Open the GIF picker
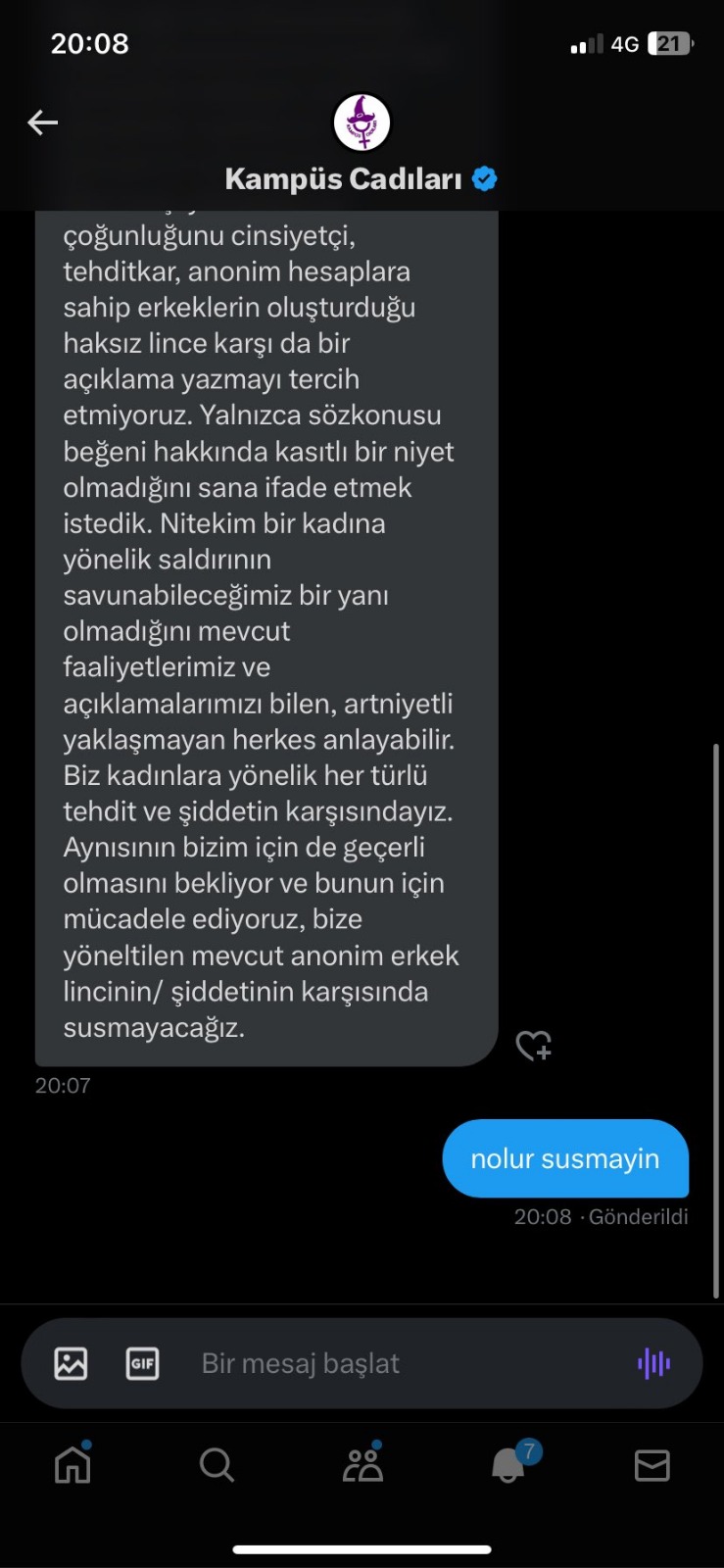Screen dimensions: 724x1568 (142, 1363)
